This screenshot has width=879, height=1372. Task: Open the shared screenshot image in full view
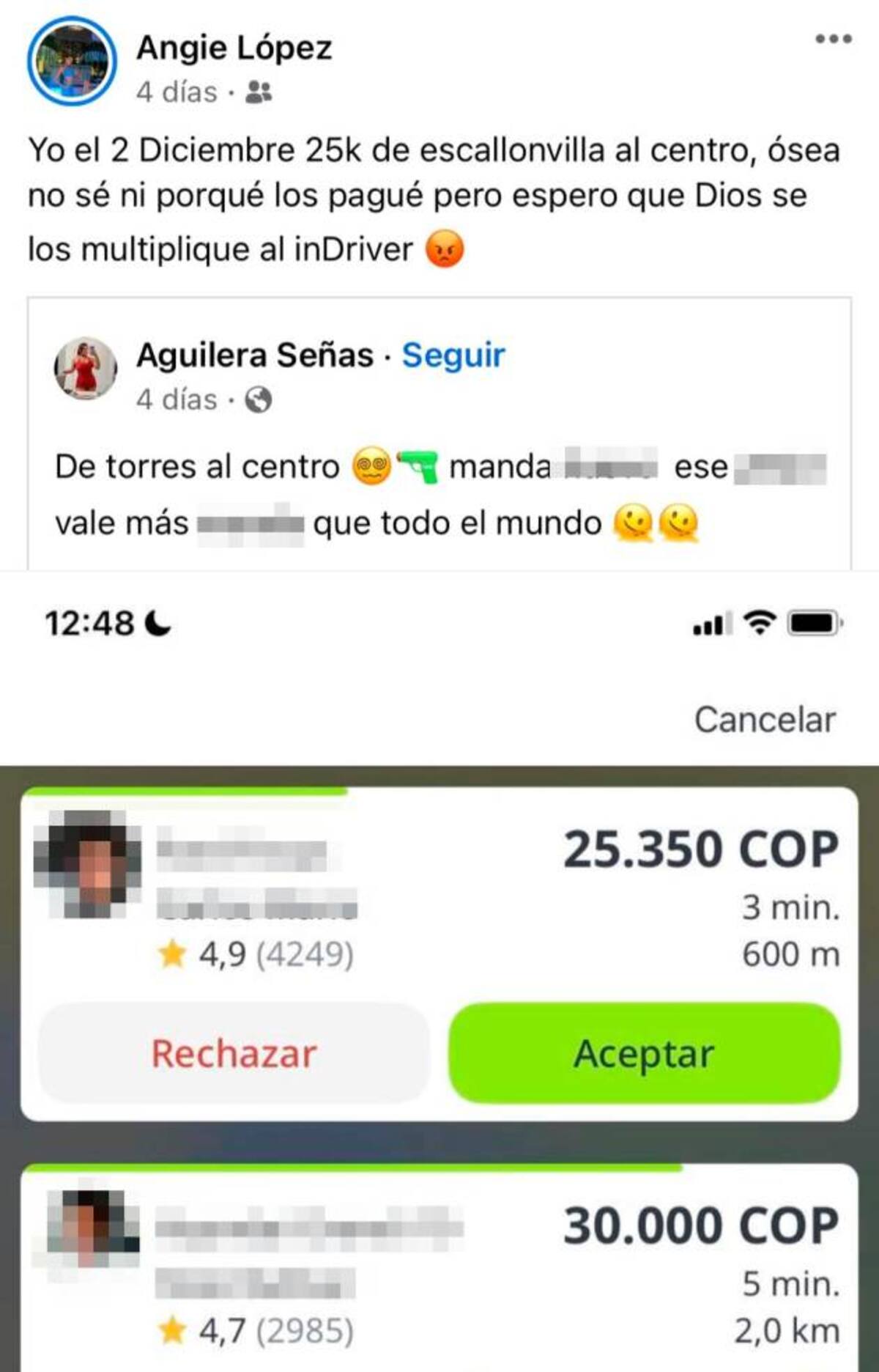(439, 967)
